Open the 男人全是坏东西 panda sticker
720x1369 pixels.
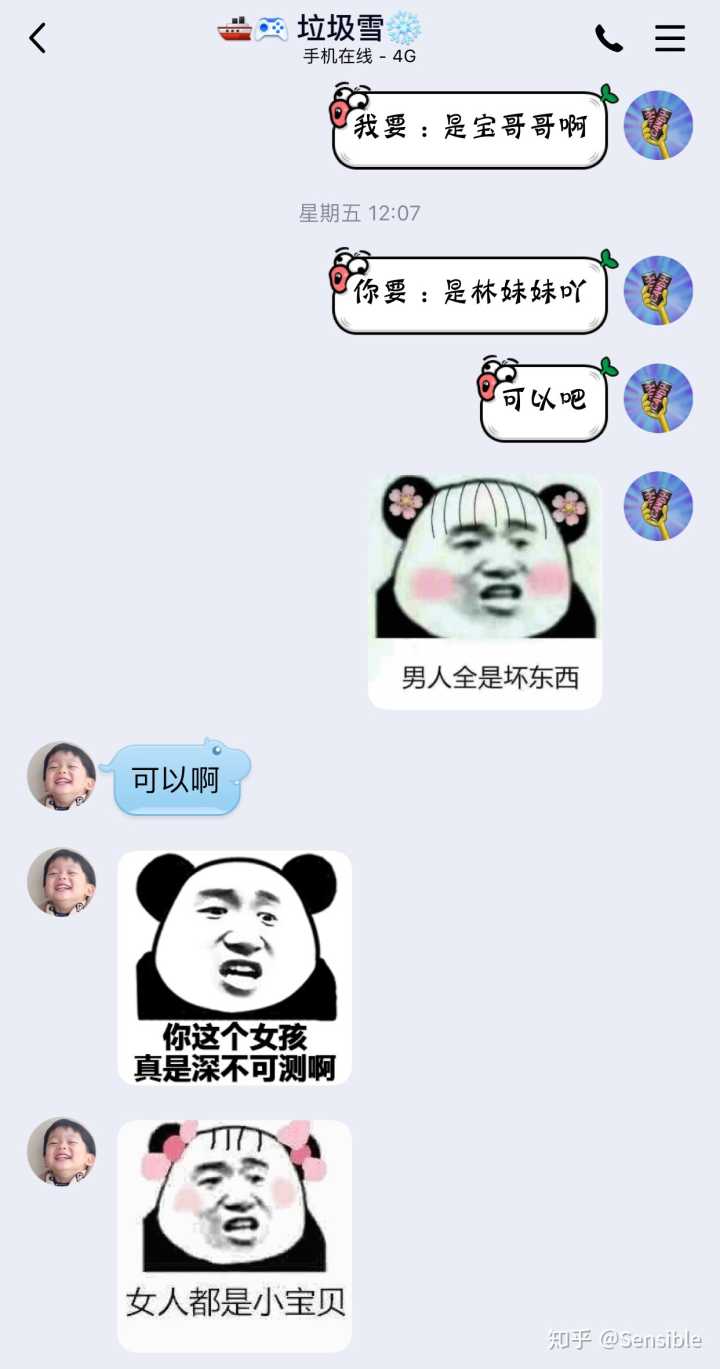485,591
